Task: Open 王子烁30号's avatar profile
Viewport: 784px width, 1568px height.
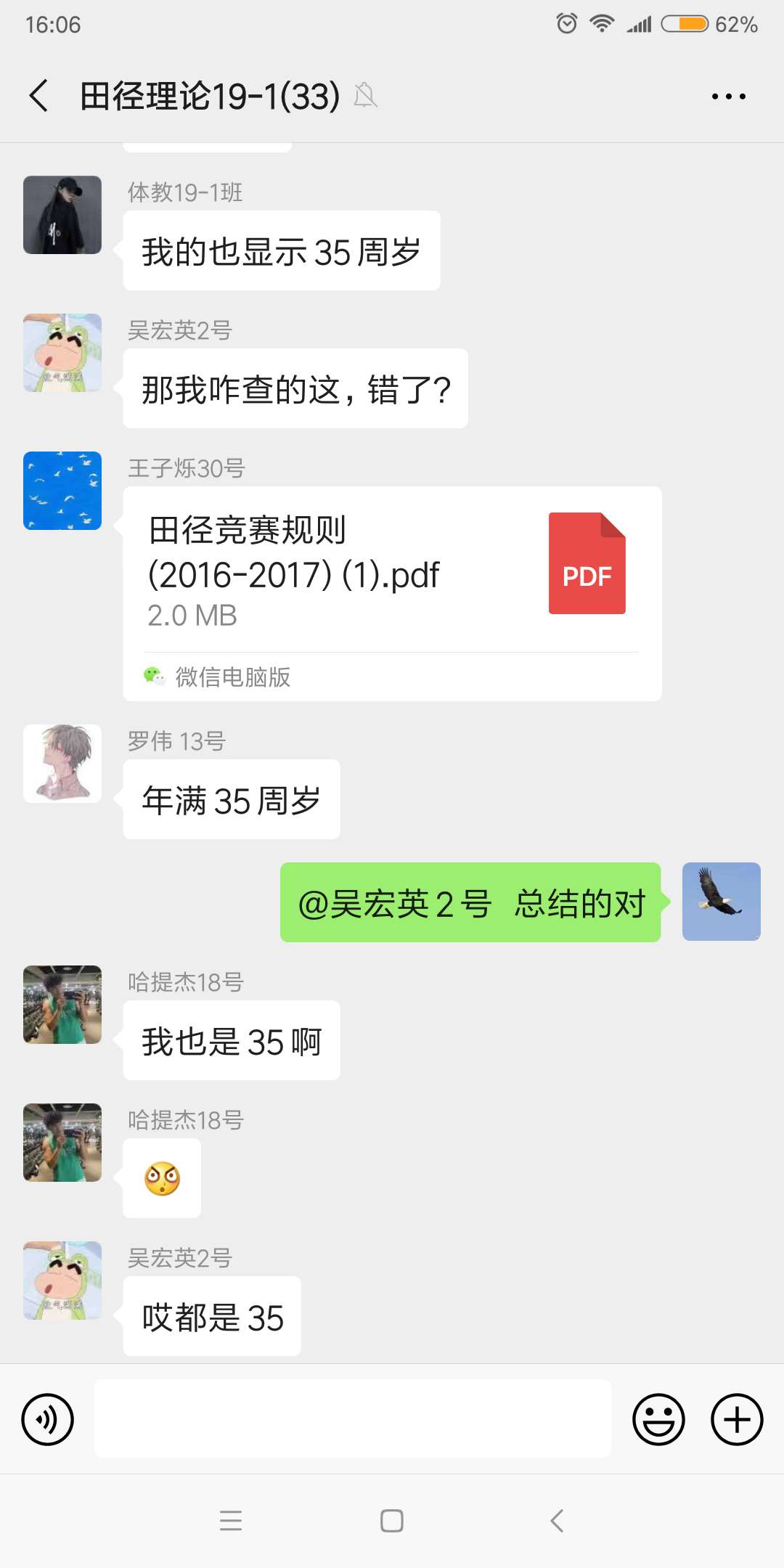Action: (62, 491)
